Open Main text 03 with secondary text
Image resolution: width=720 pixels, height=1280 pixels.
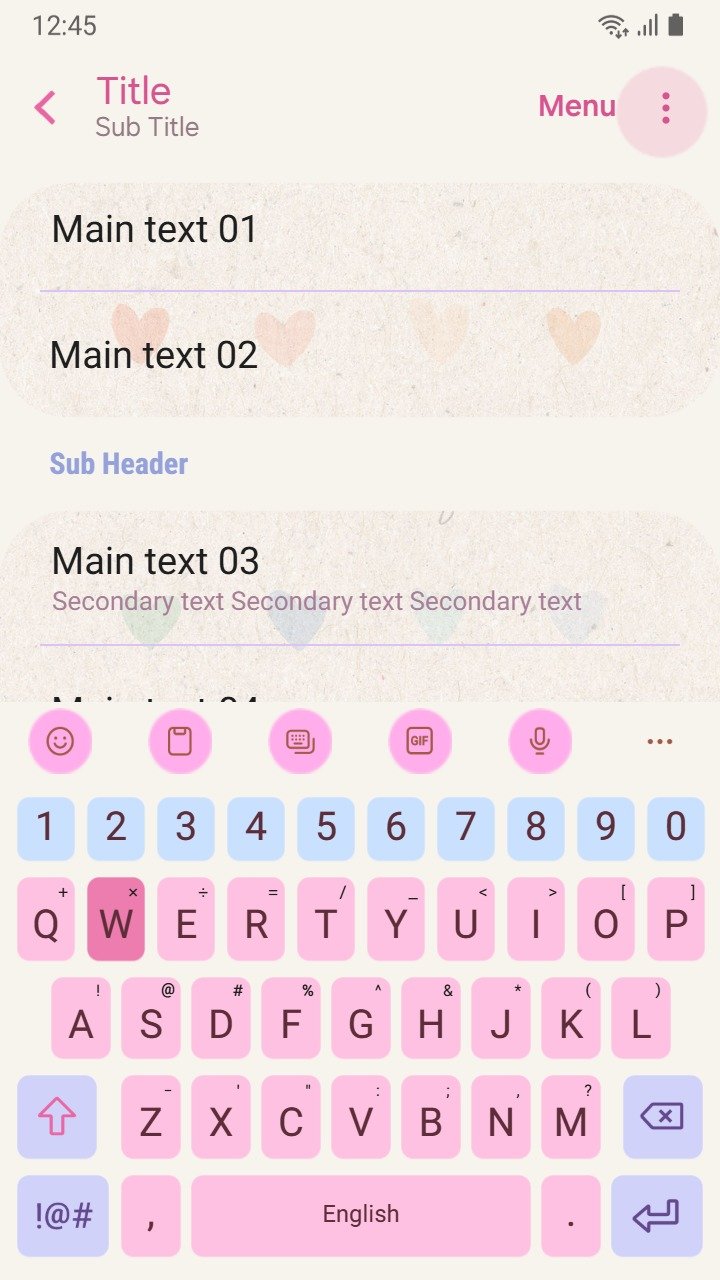point(360,578)
